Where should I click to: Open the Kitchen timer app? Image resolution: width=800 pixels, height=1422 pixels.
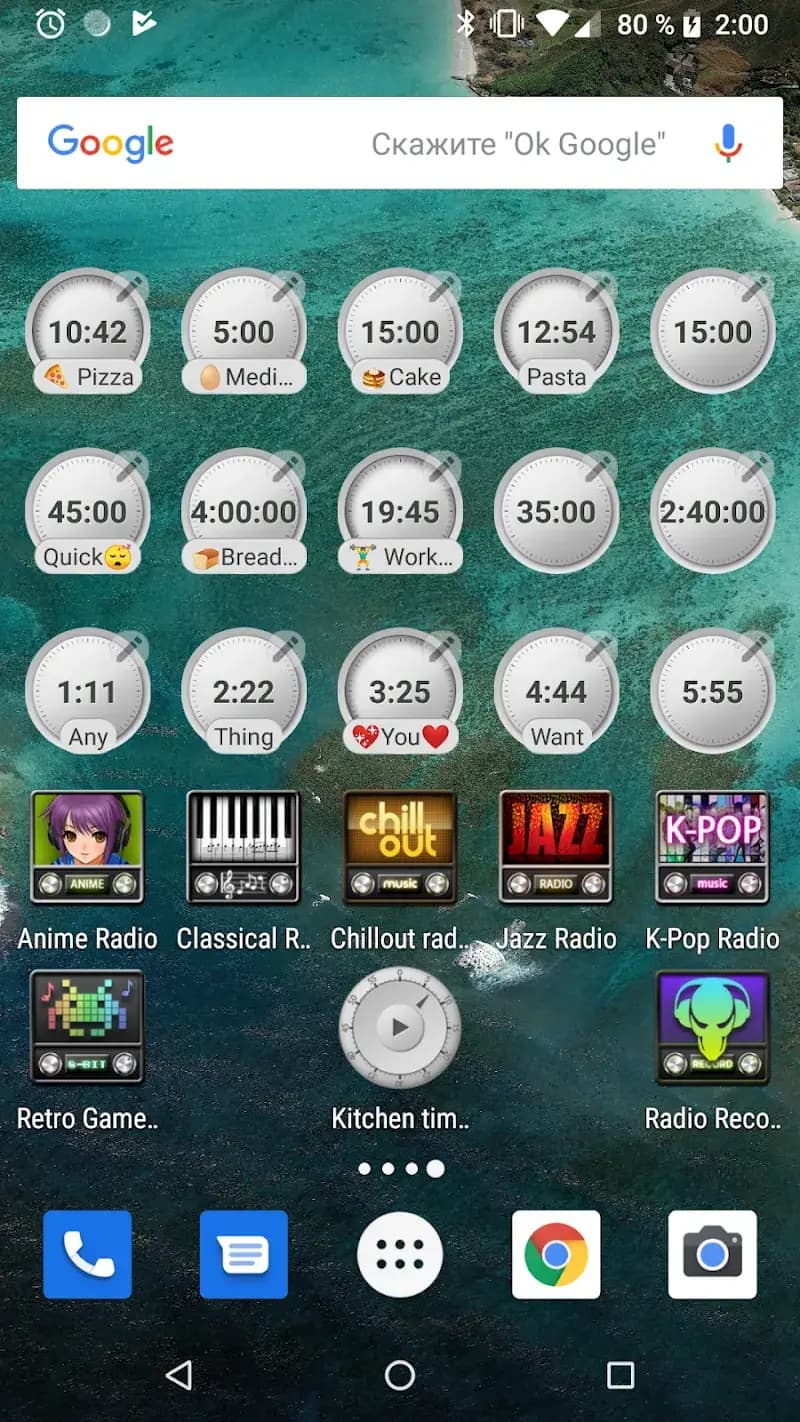coord(400,1028)
